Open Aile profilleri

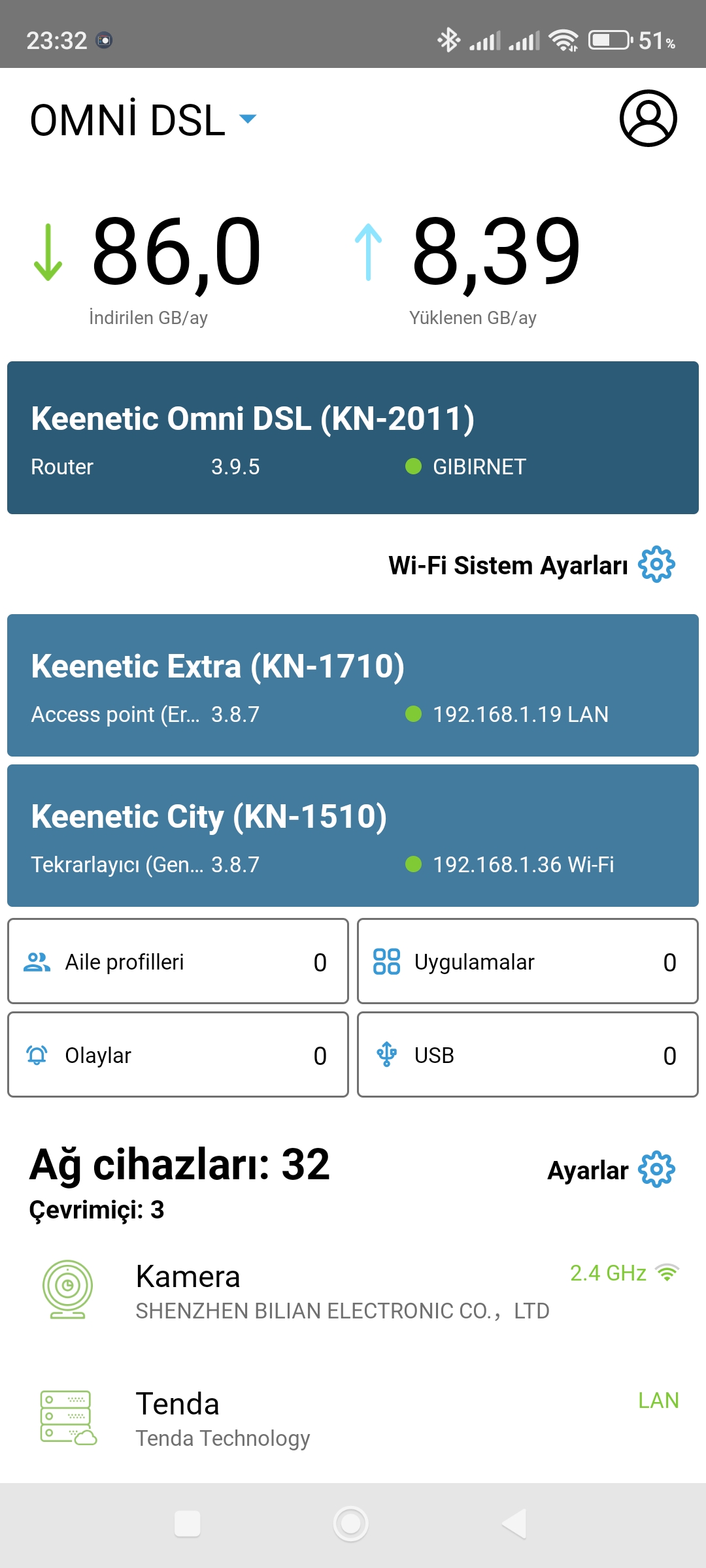point(178,961)
